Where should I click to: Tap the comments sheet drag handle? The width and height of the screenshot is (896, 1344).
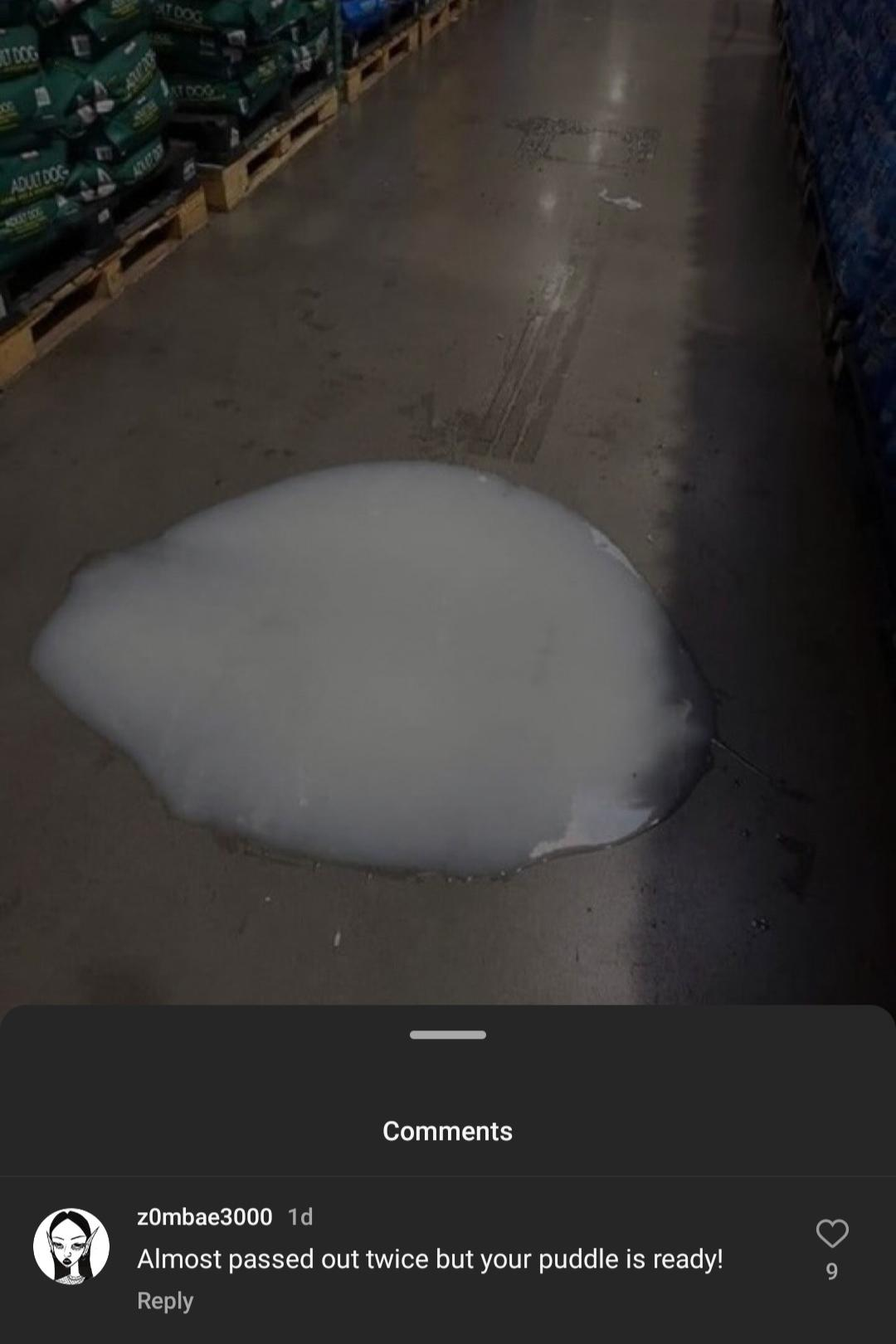coord(447,1035)
